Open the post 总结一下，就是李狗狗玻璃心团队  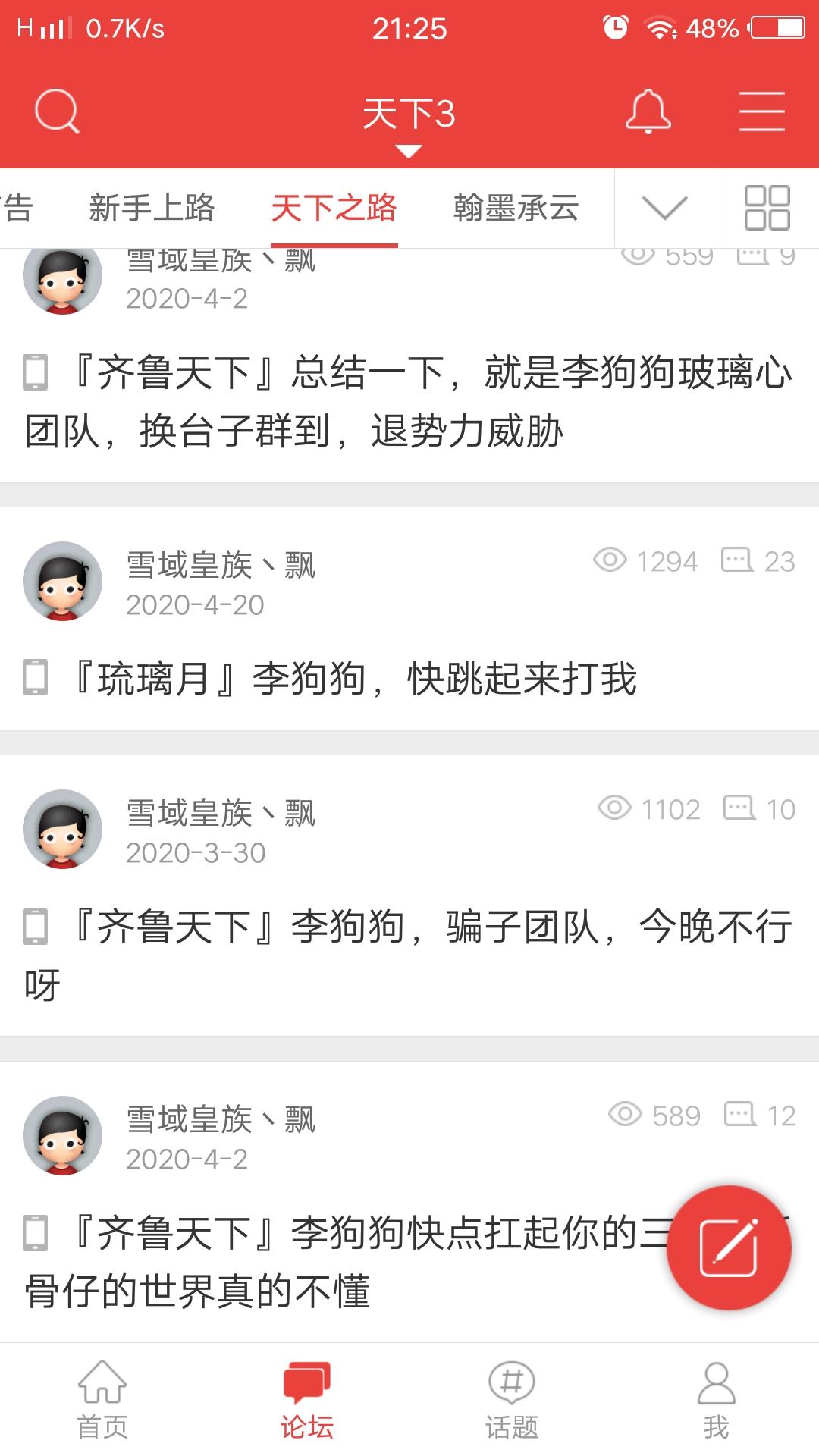click(x=409, y=403)
